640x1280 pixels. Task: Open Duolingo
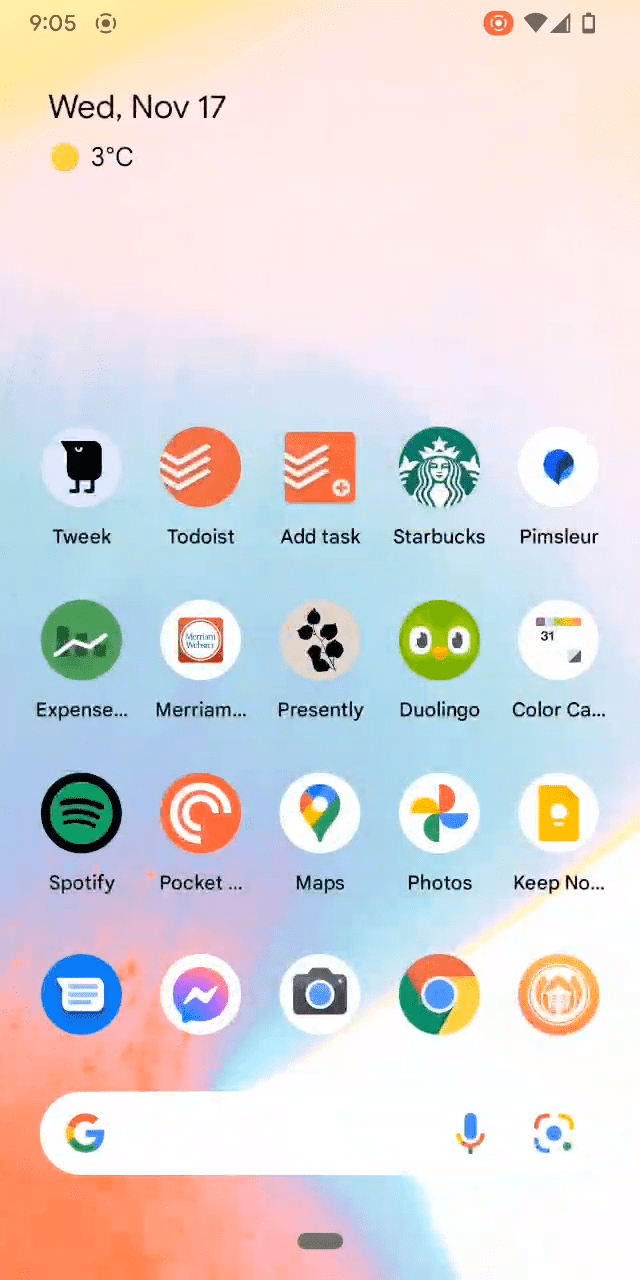point(439,640)
